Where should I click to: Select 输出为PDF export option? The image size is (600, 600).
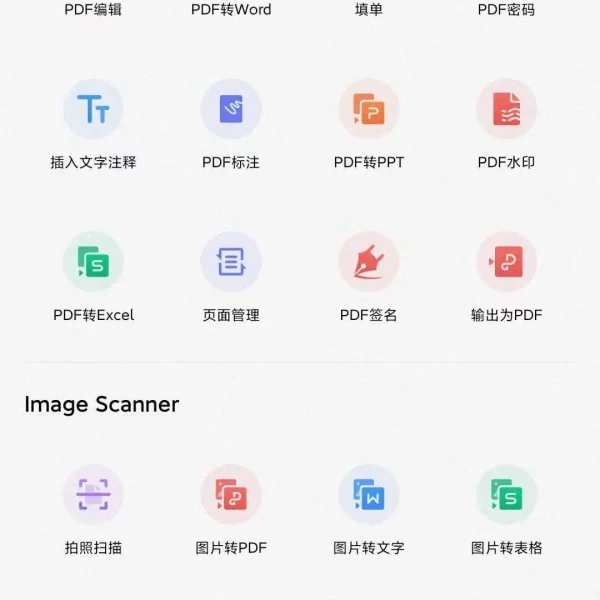[506, 262]
